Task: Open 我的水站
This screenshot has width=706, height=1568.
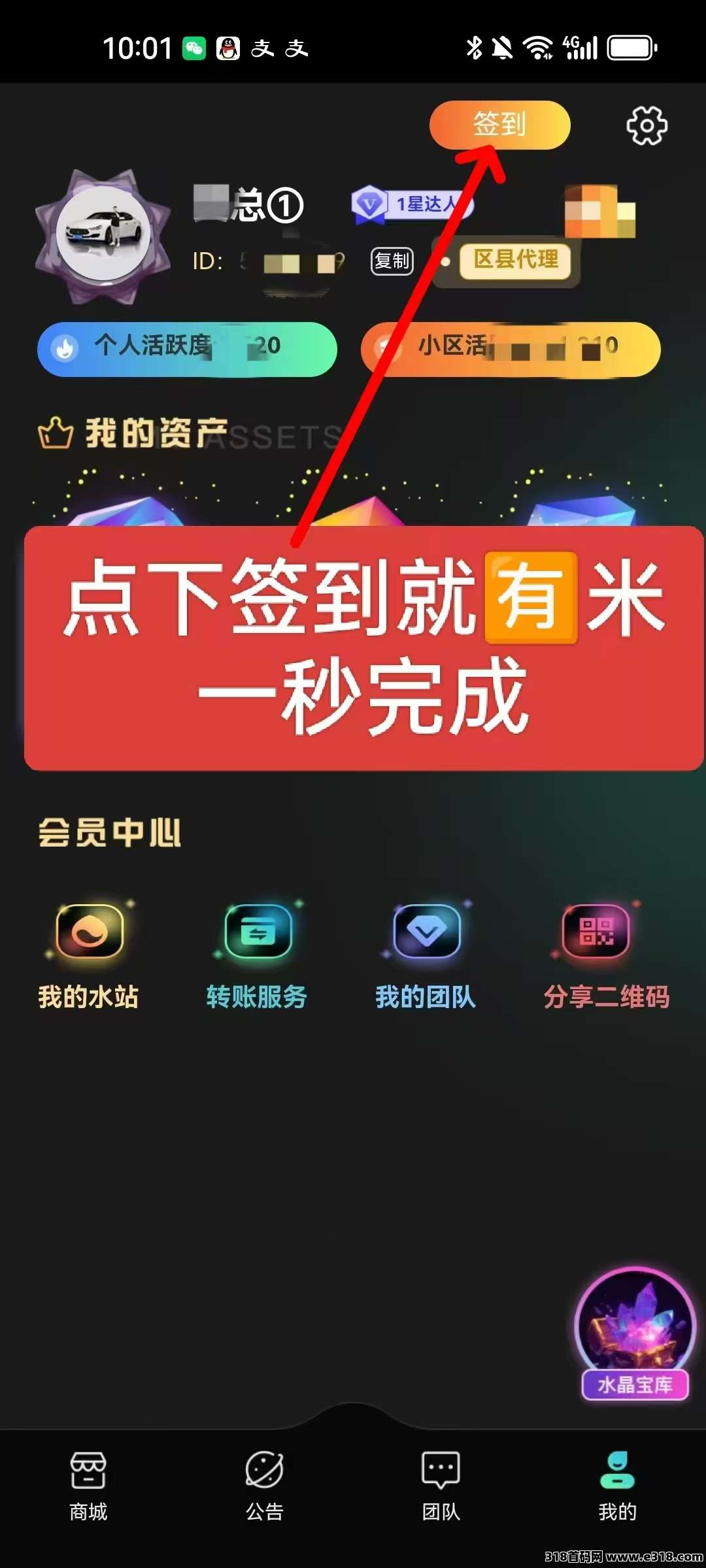Action: pyautogui.click(x=88, y=955)
